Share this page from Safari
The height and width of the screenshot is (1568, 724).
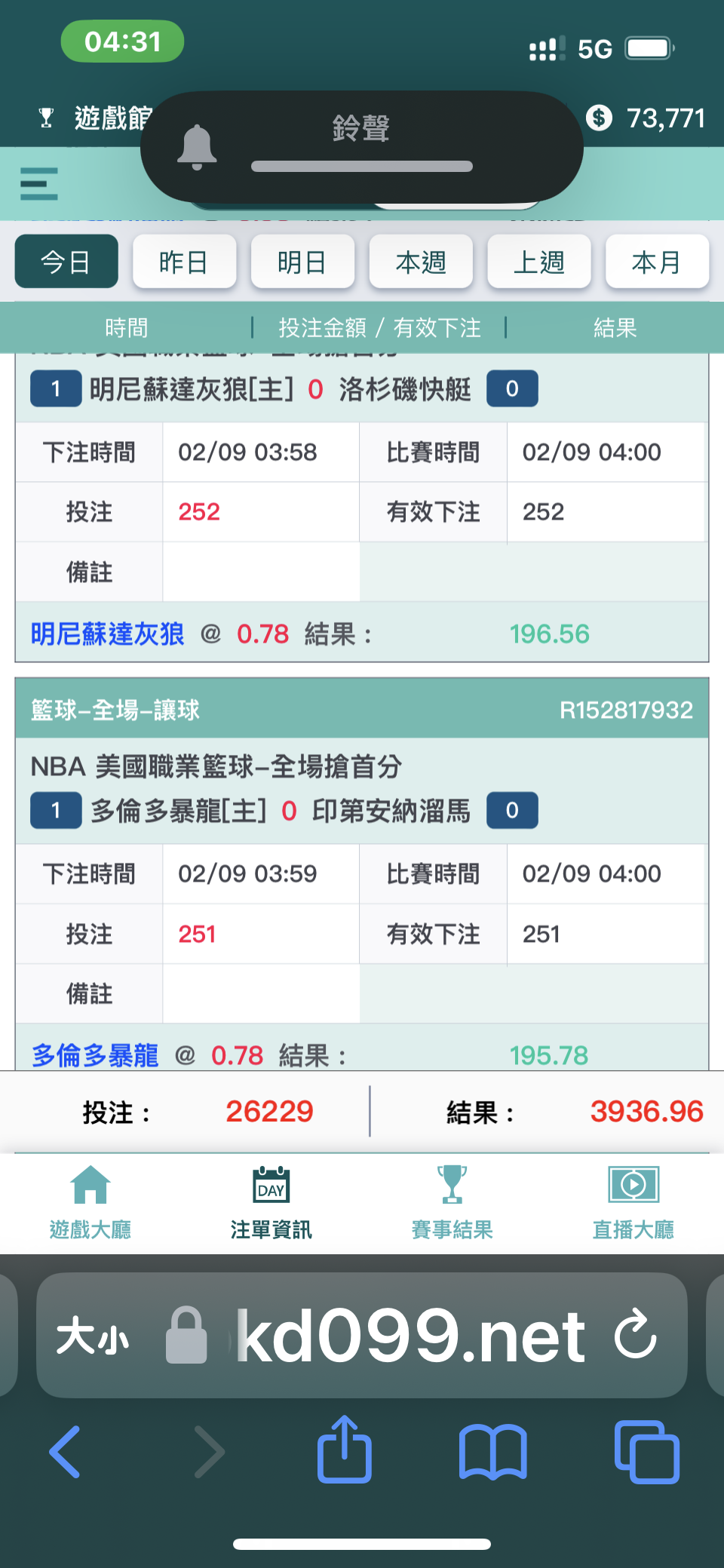(x=345, y=1450)
